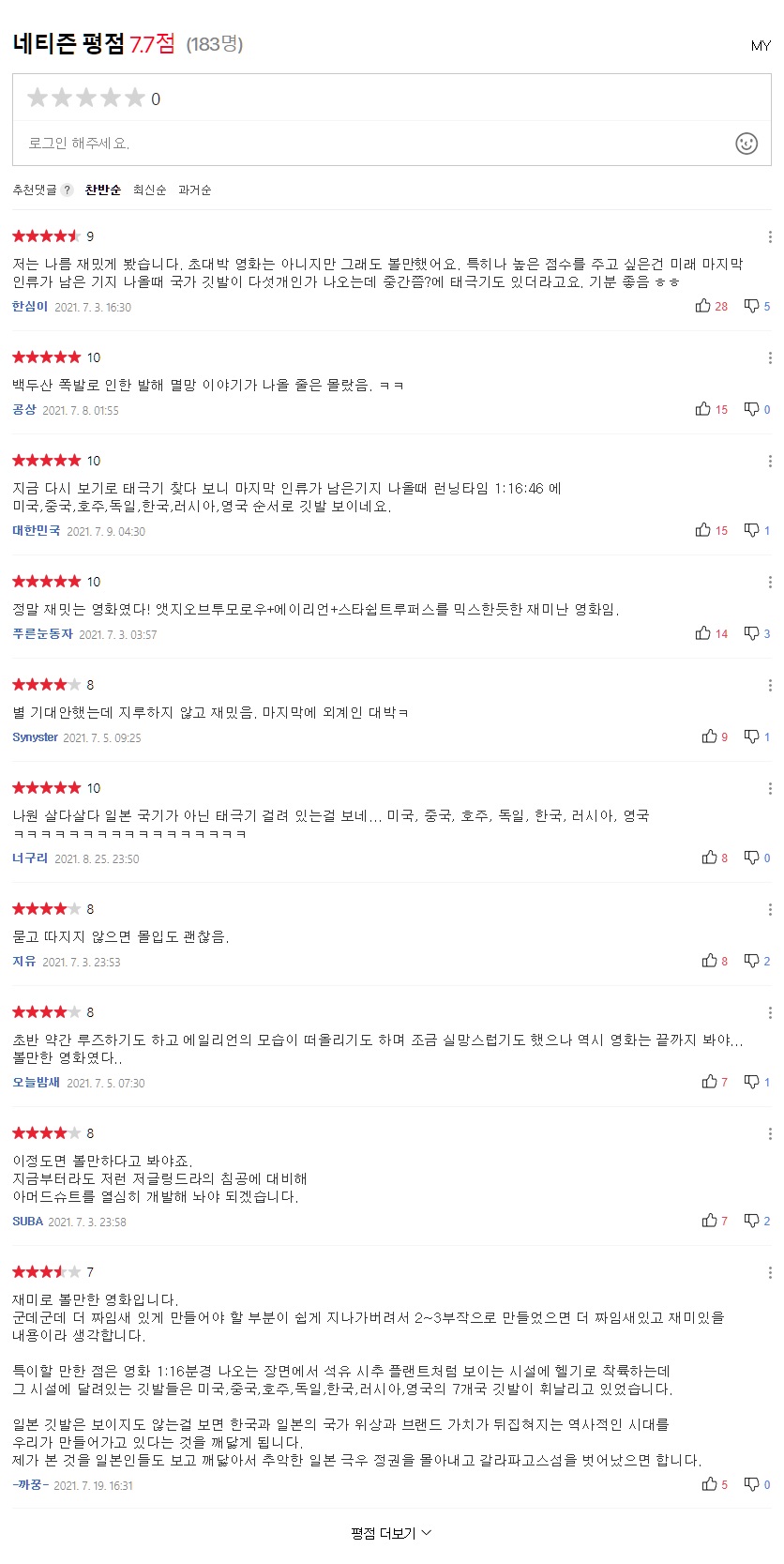
Task: Open the emoji smiley picker
Action: click(x=746, y=144)
